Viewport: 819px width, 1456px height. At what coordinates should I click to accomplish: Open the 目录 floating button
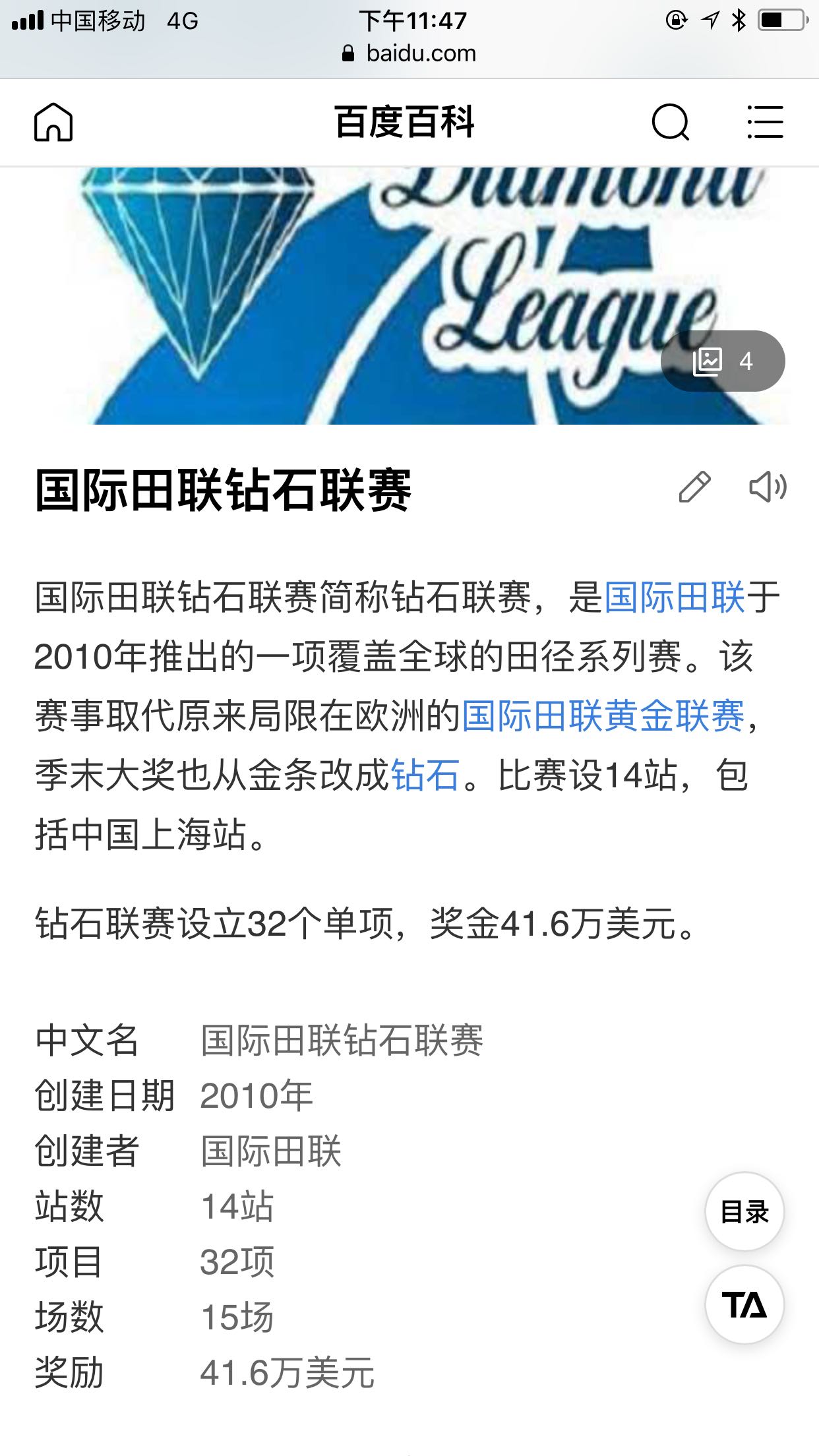point(744,1211)
